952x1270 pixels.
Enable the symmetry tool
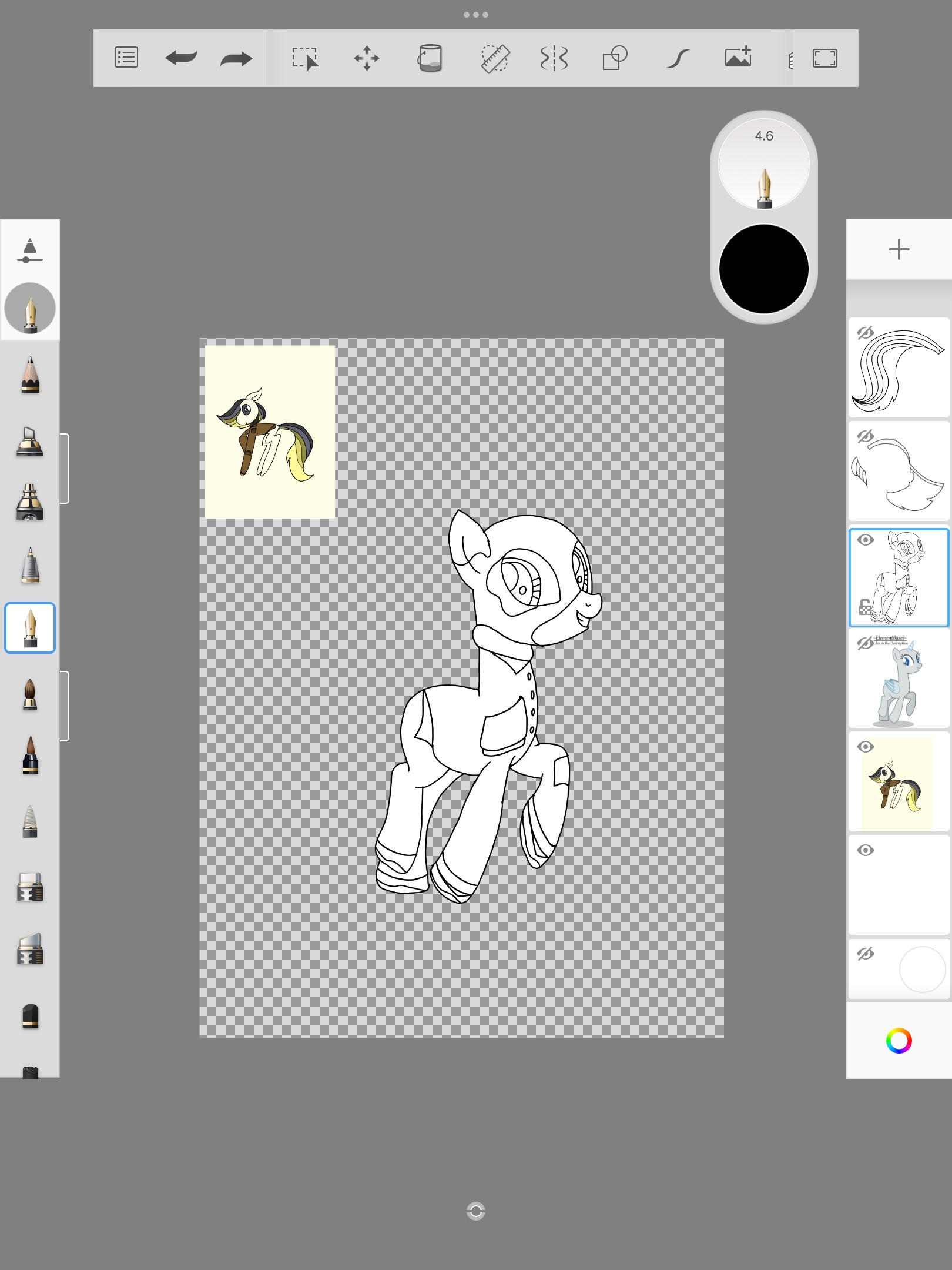[x=554, y=58]
